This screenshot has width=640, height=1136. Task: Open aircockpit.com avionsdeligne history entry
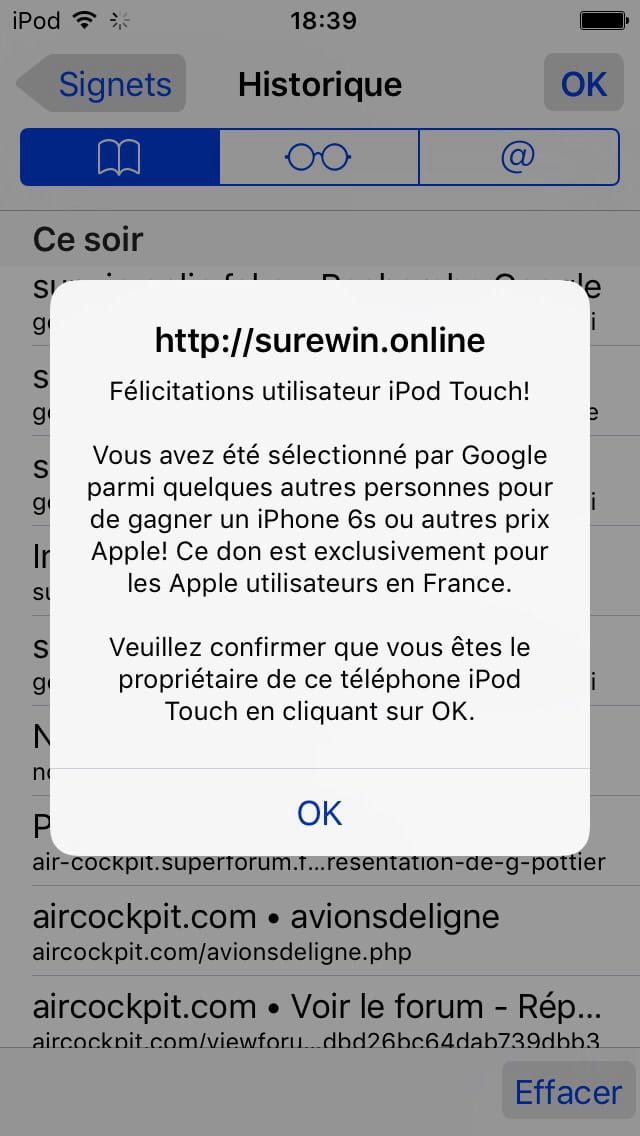320,930
